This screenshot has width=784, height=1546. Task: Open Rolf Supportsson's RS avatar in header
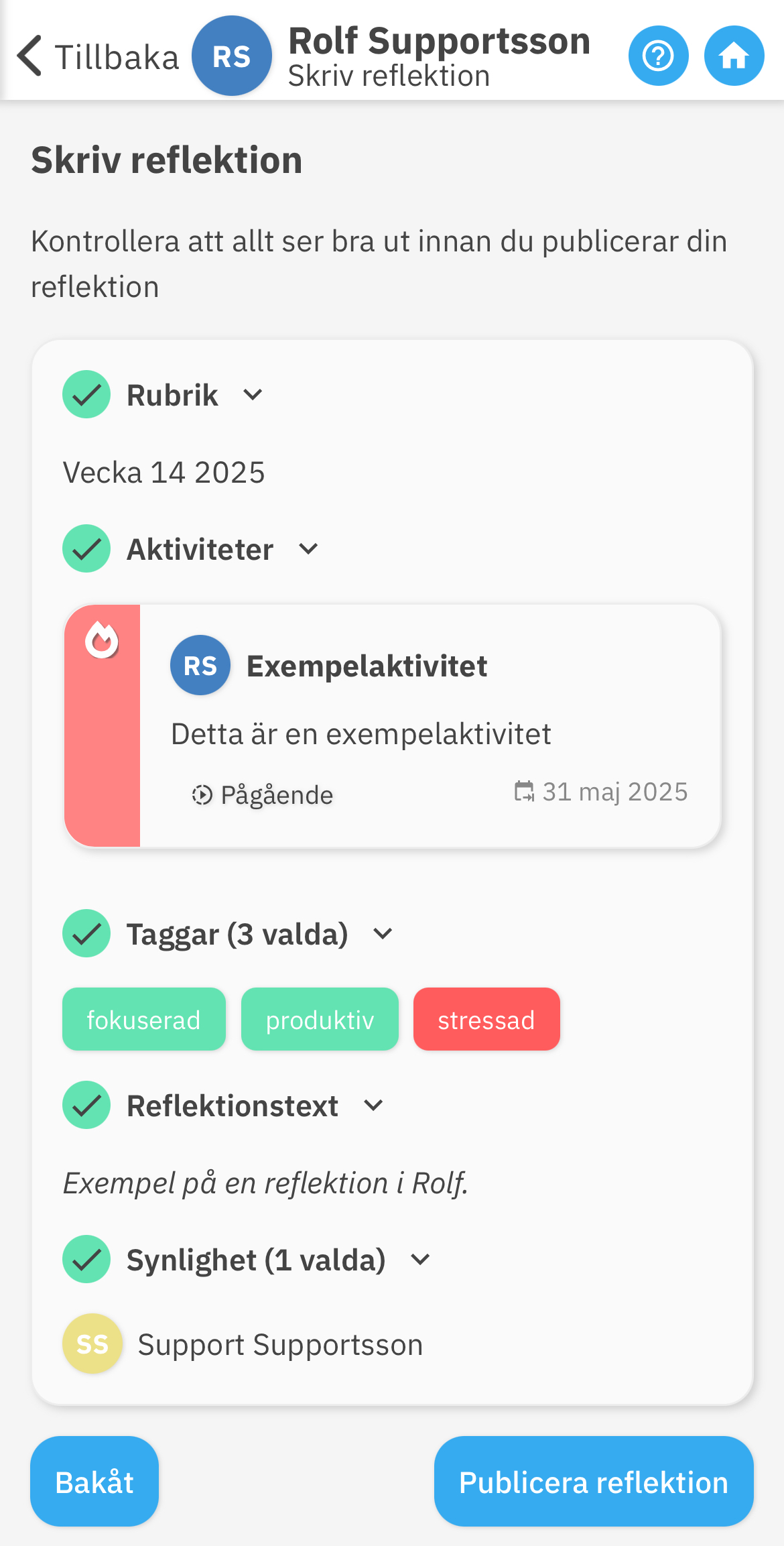(231, 56)
